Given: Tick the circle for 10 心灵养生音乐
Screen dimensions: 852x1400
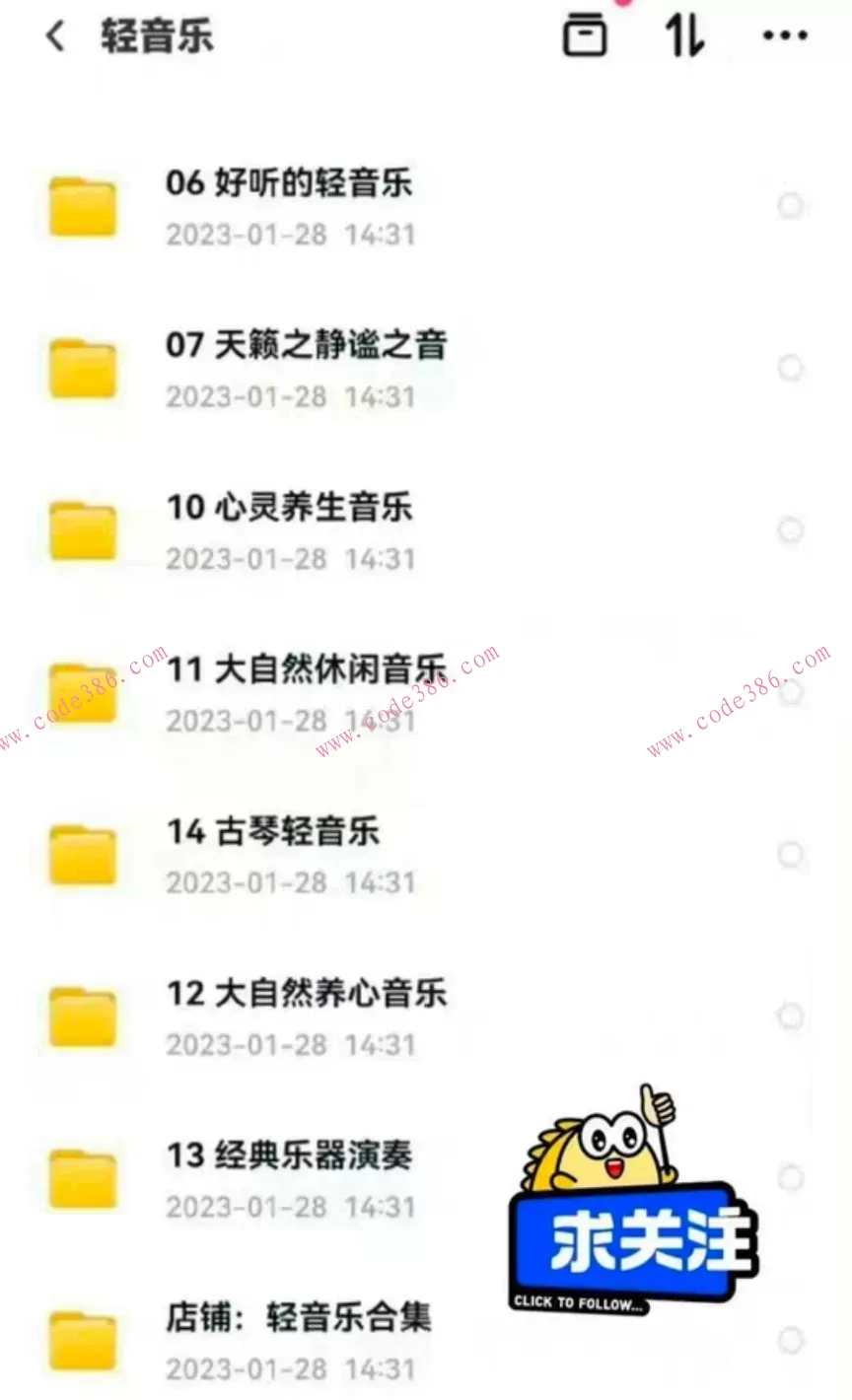Looking at the screenshot, I should [790, 530].
